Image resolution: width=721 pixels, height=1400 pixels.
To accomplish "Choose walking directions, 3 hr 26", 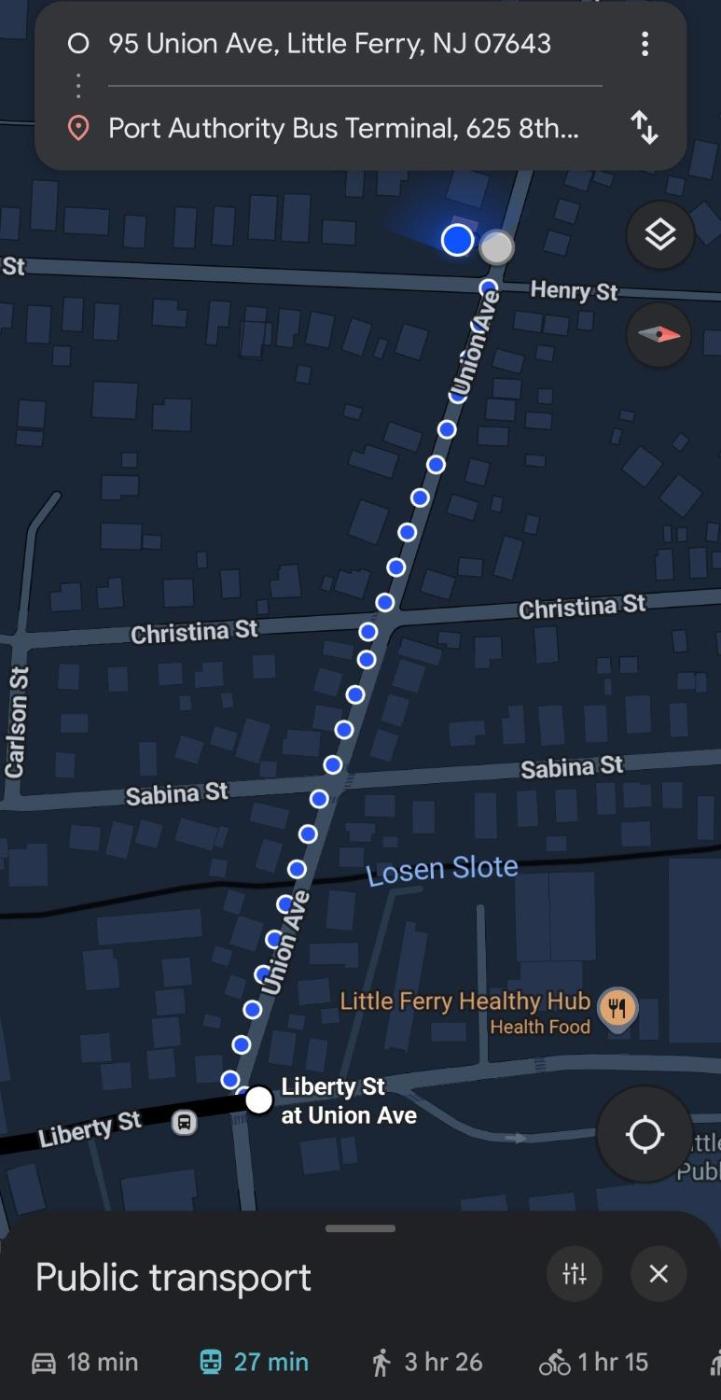I will point(427,1362).
